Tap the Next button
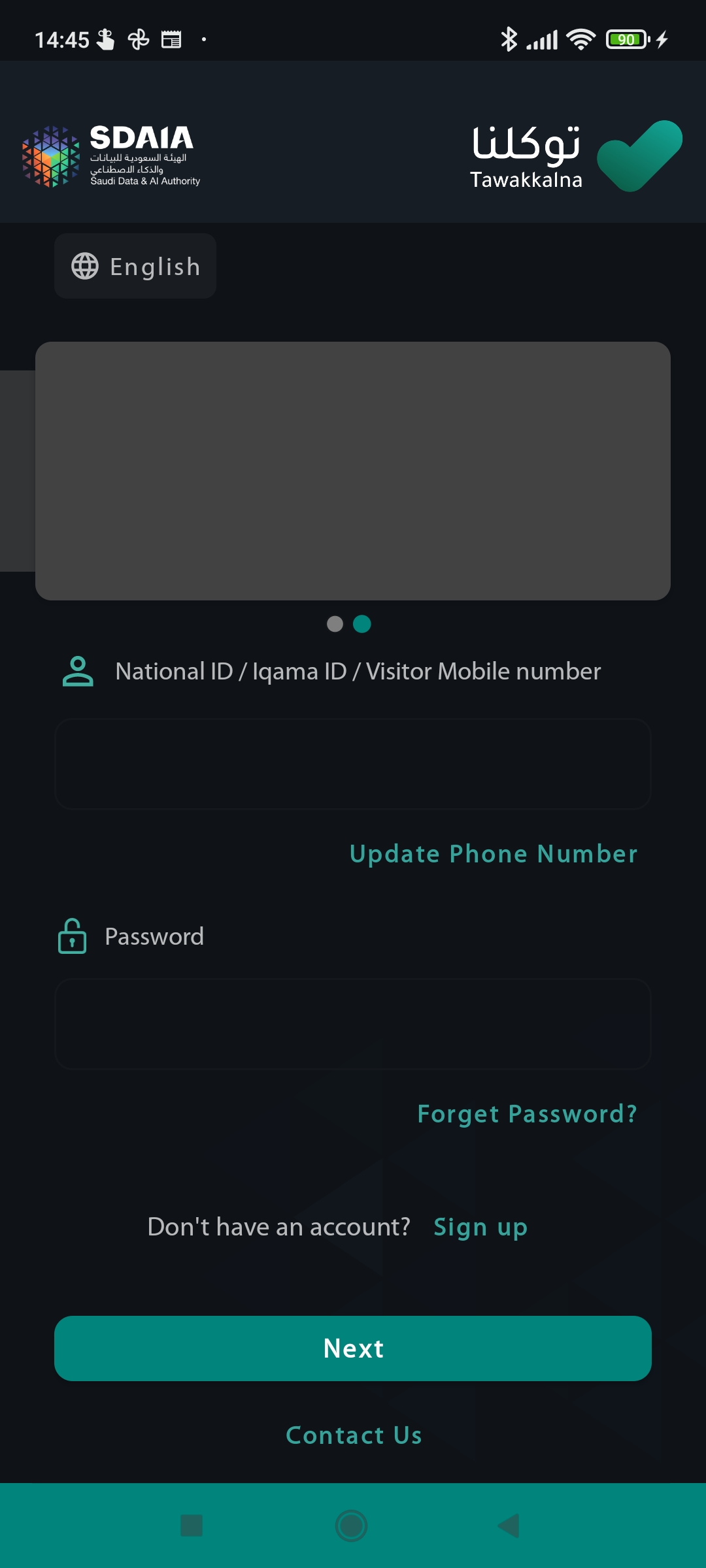 pyautogui.click(x=353, y=1348)
